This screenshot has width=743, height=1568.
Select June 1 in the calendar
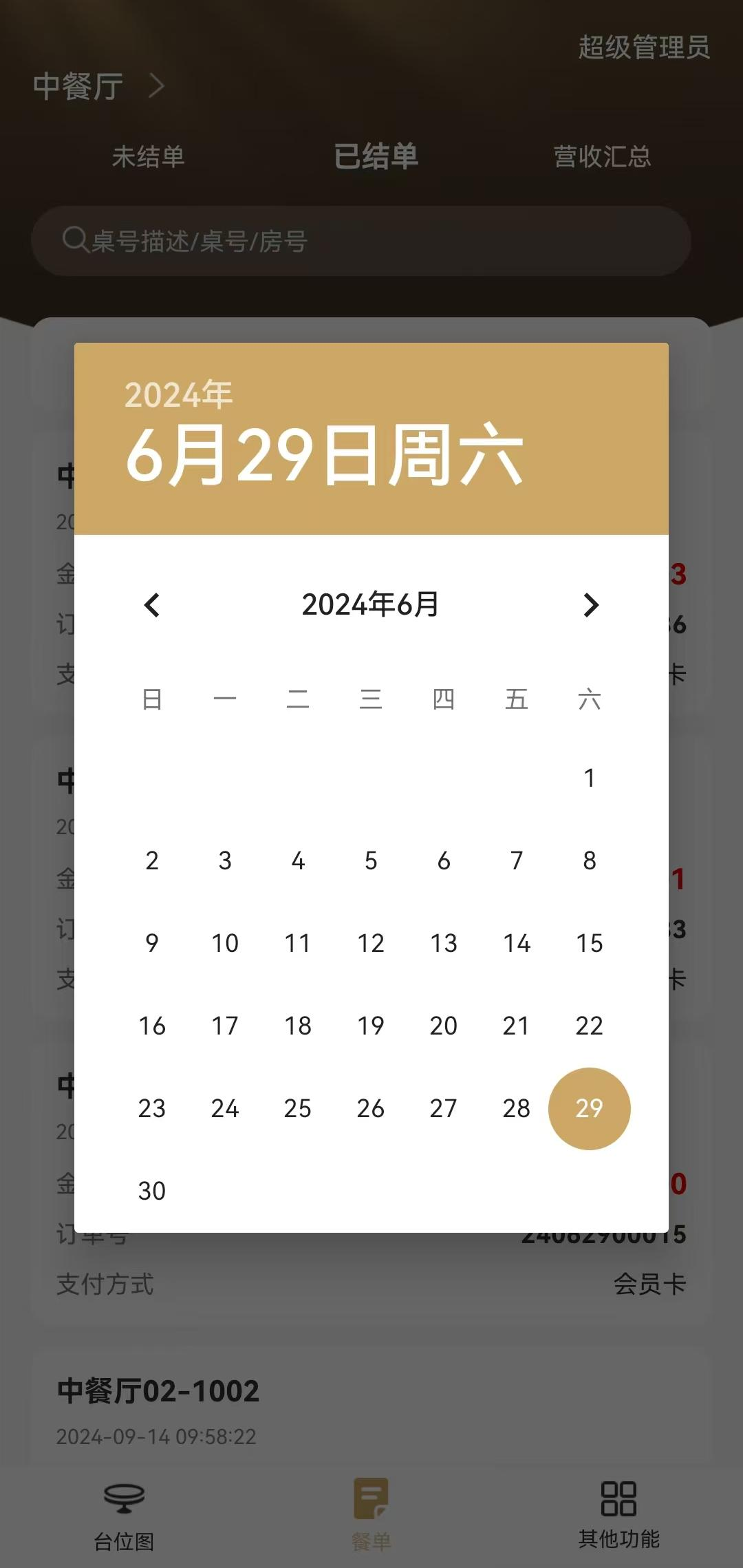tap(589, 778)
